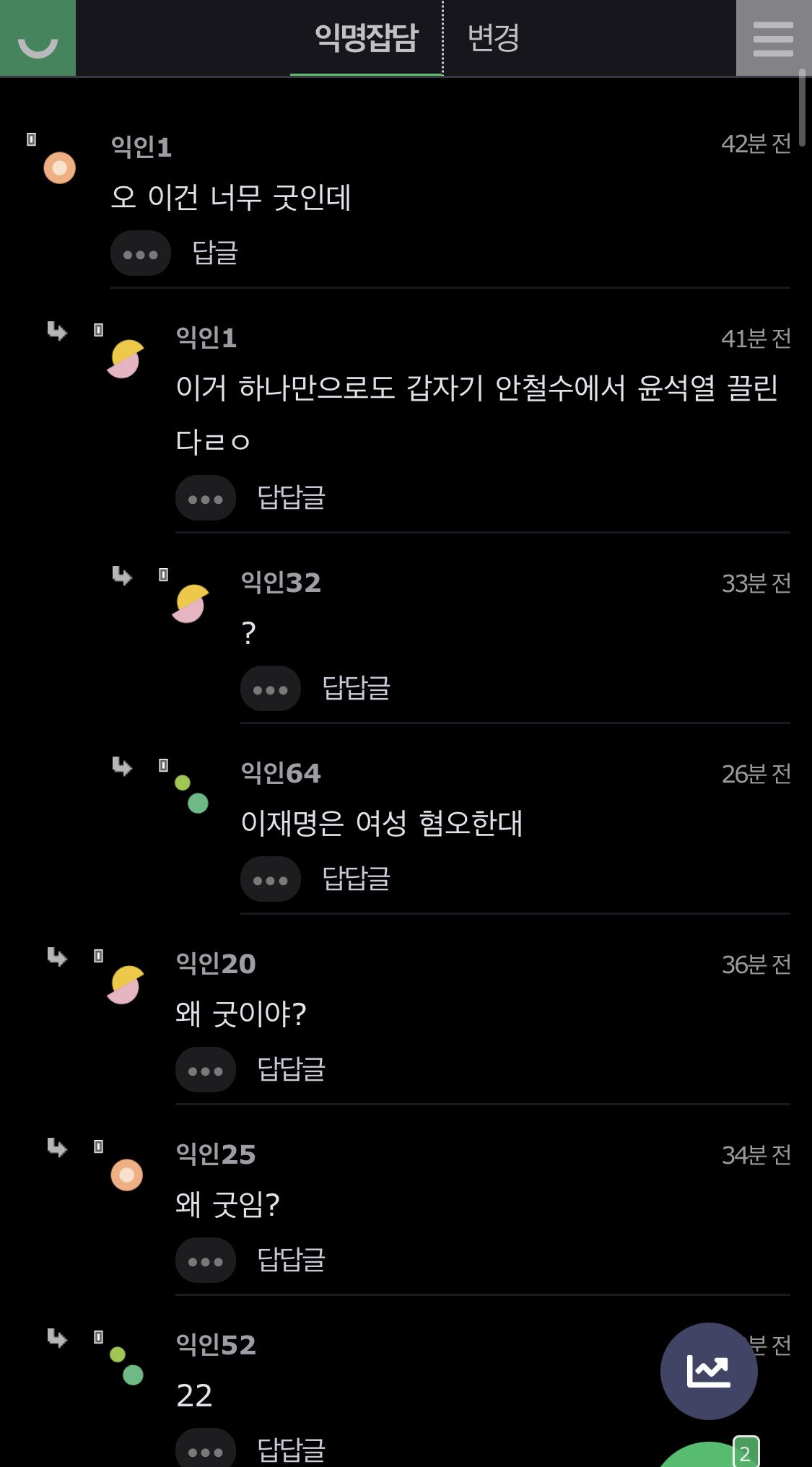This screenshot has width=812, height=1467.
Task: Reply to 익인25's '왜 굿임?' comment
Action: click(x=292, y=1260)
